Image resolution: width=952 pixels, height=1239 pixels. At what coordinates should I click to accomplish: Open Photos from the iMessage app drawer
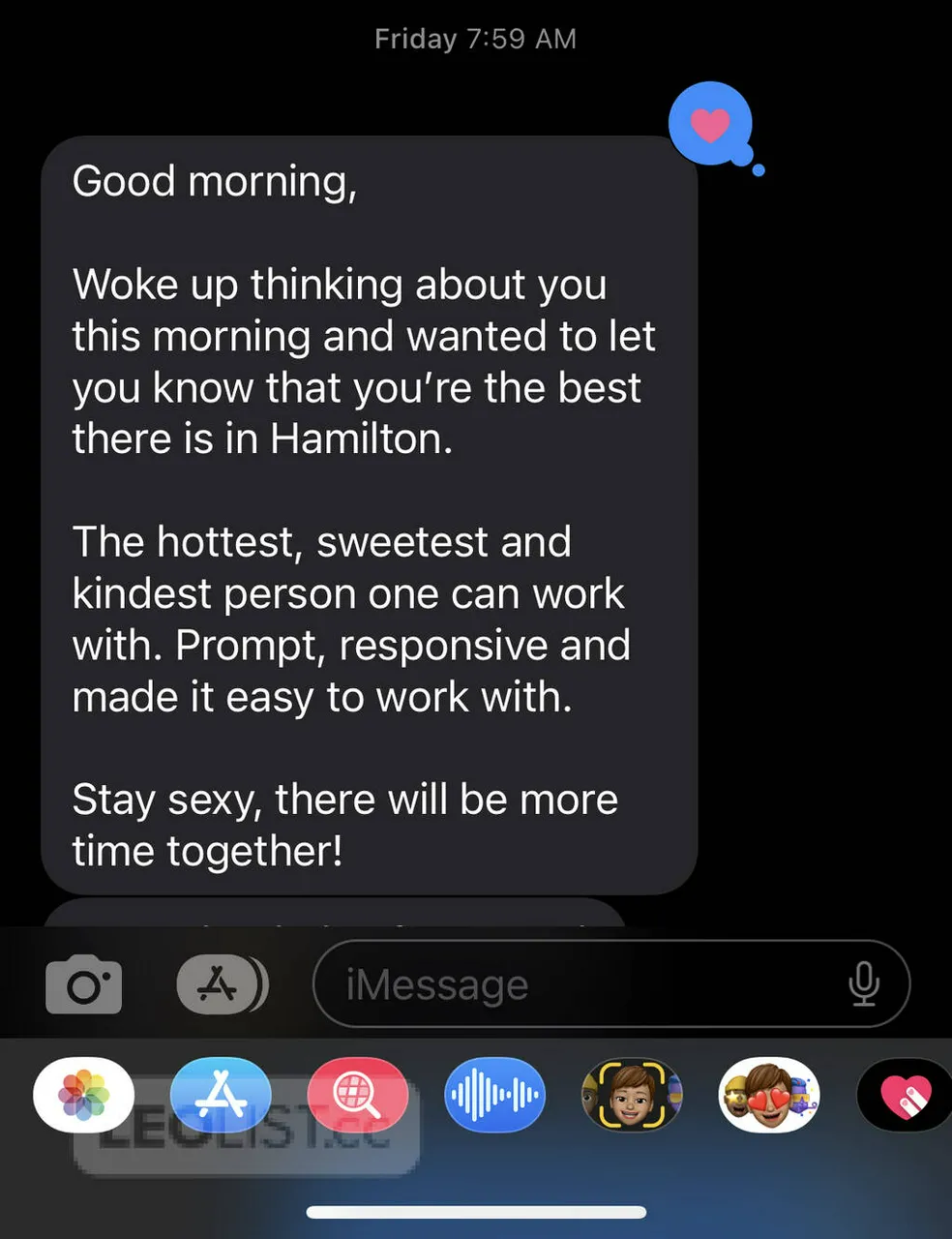[83, 1095]
